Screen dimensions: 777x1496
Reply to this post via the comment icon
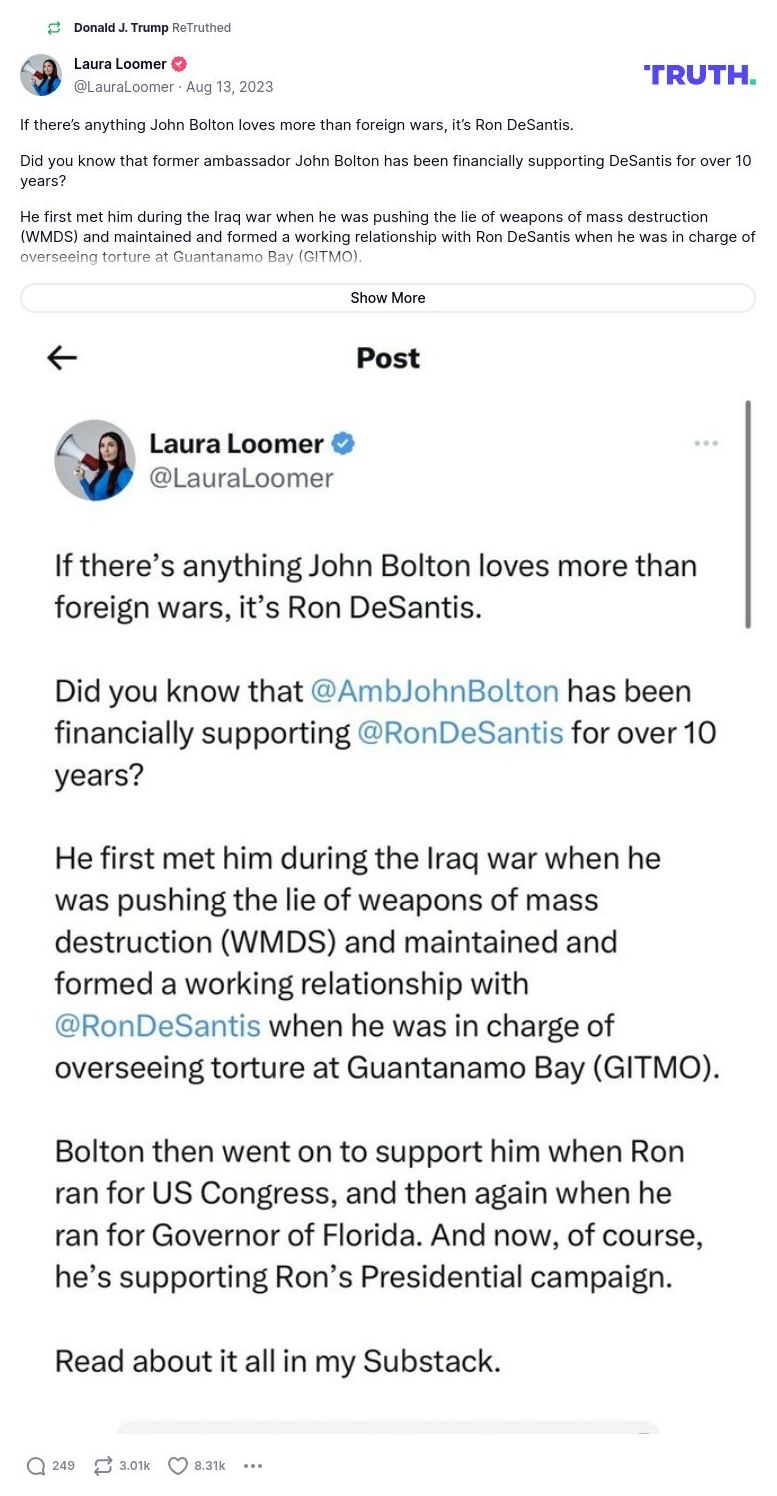pyautogui.click(x=37, y=1466)
